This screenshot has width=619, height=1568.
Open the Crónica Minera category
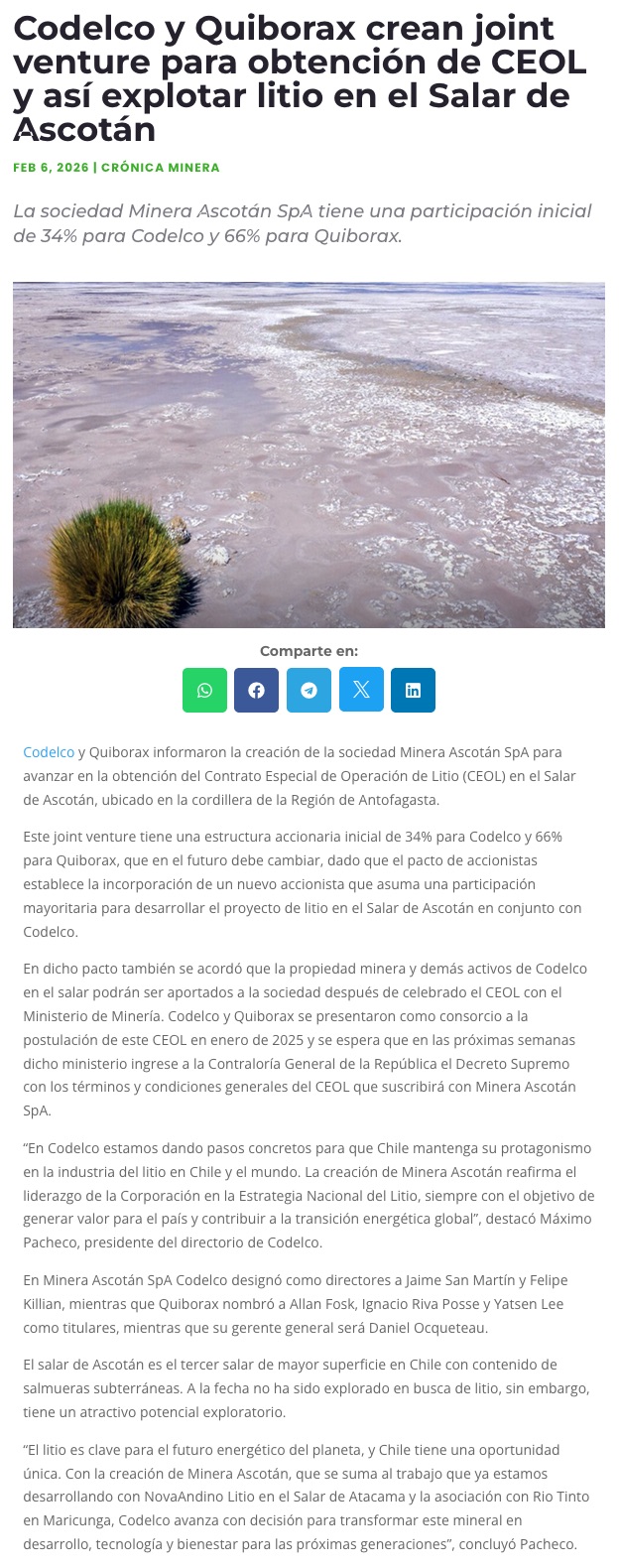click(x=161, y=168)
